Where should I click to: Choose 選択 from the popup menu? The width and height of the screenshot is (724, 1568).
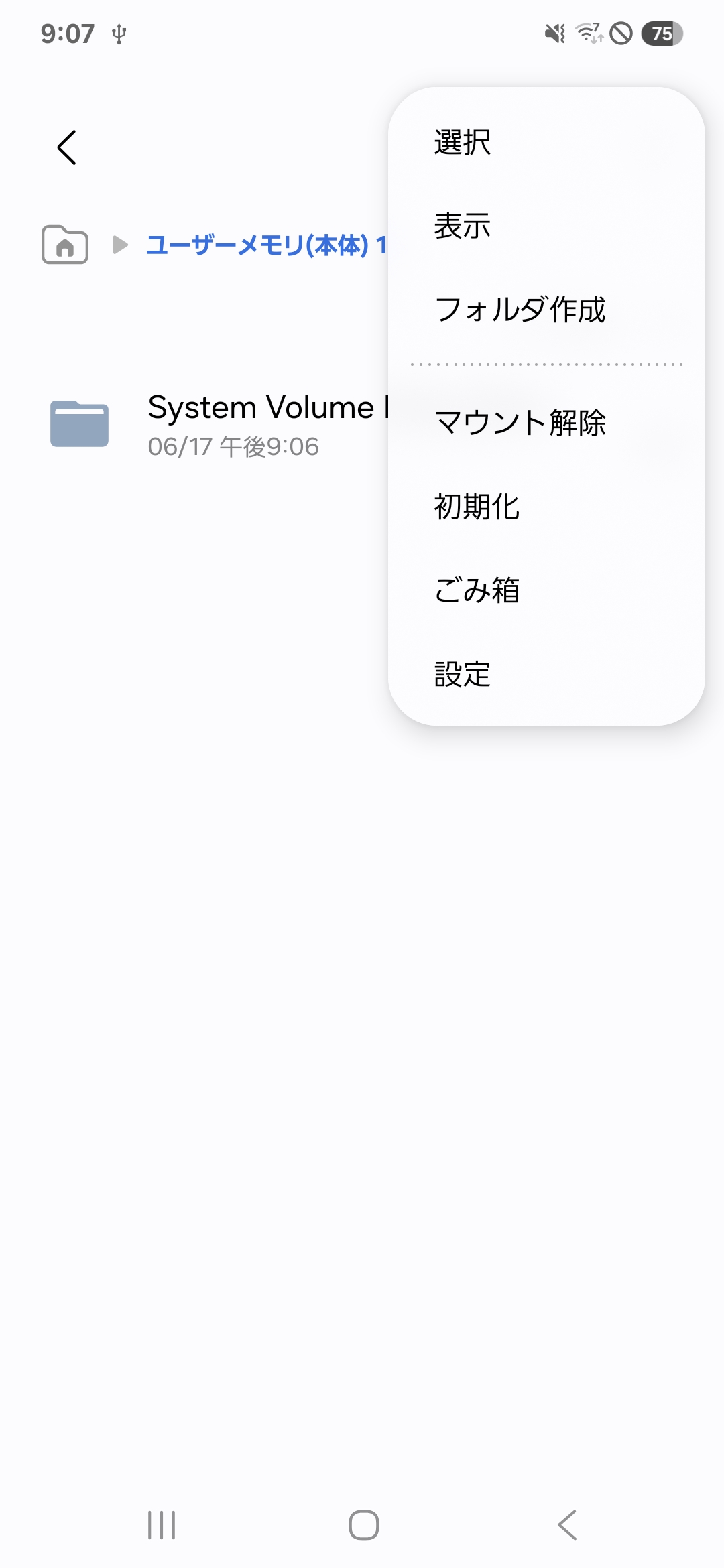(463, 142)
